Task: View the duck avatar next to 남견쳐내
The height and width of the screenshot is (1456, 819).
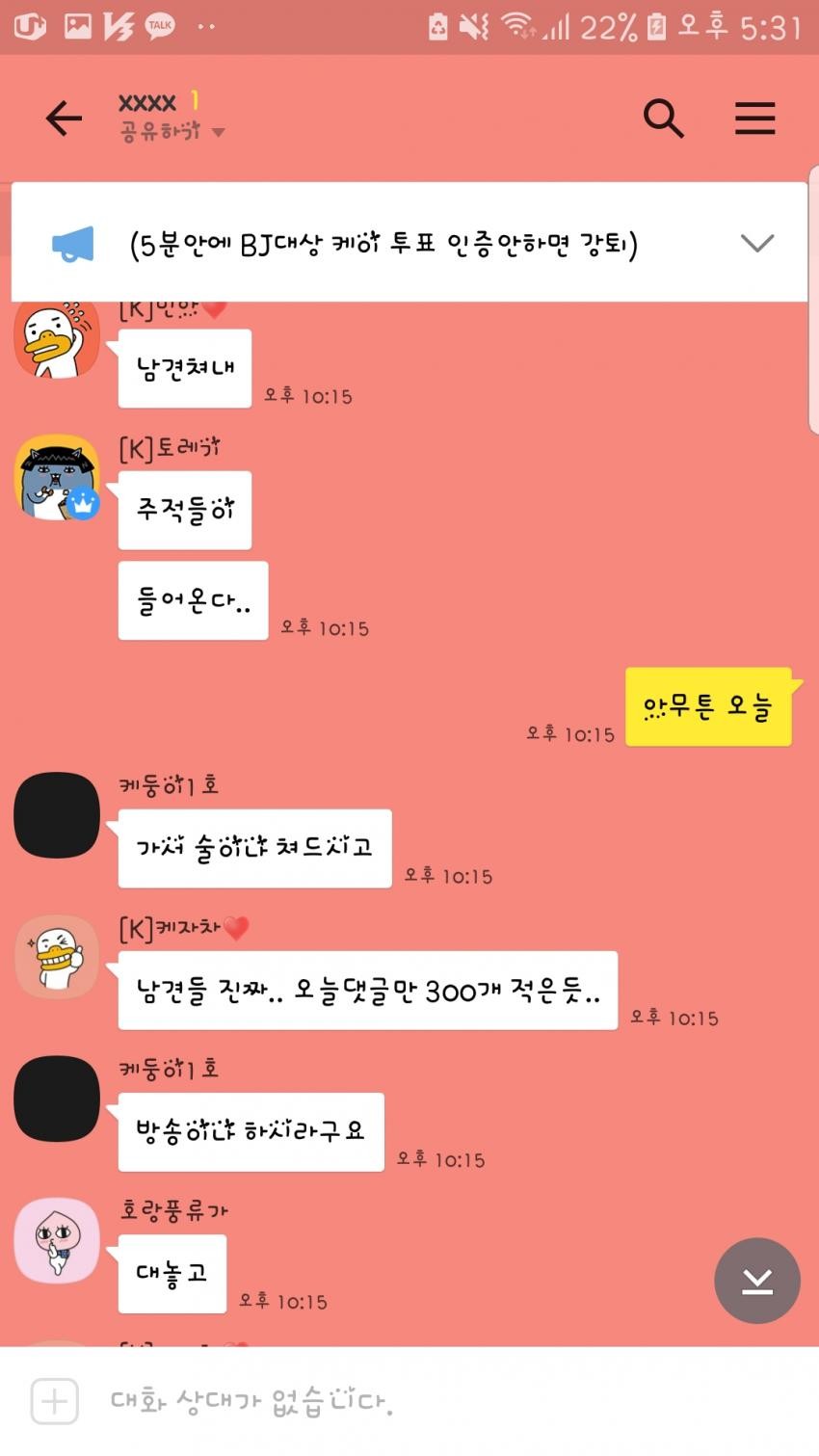Action: 57,339
